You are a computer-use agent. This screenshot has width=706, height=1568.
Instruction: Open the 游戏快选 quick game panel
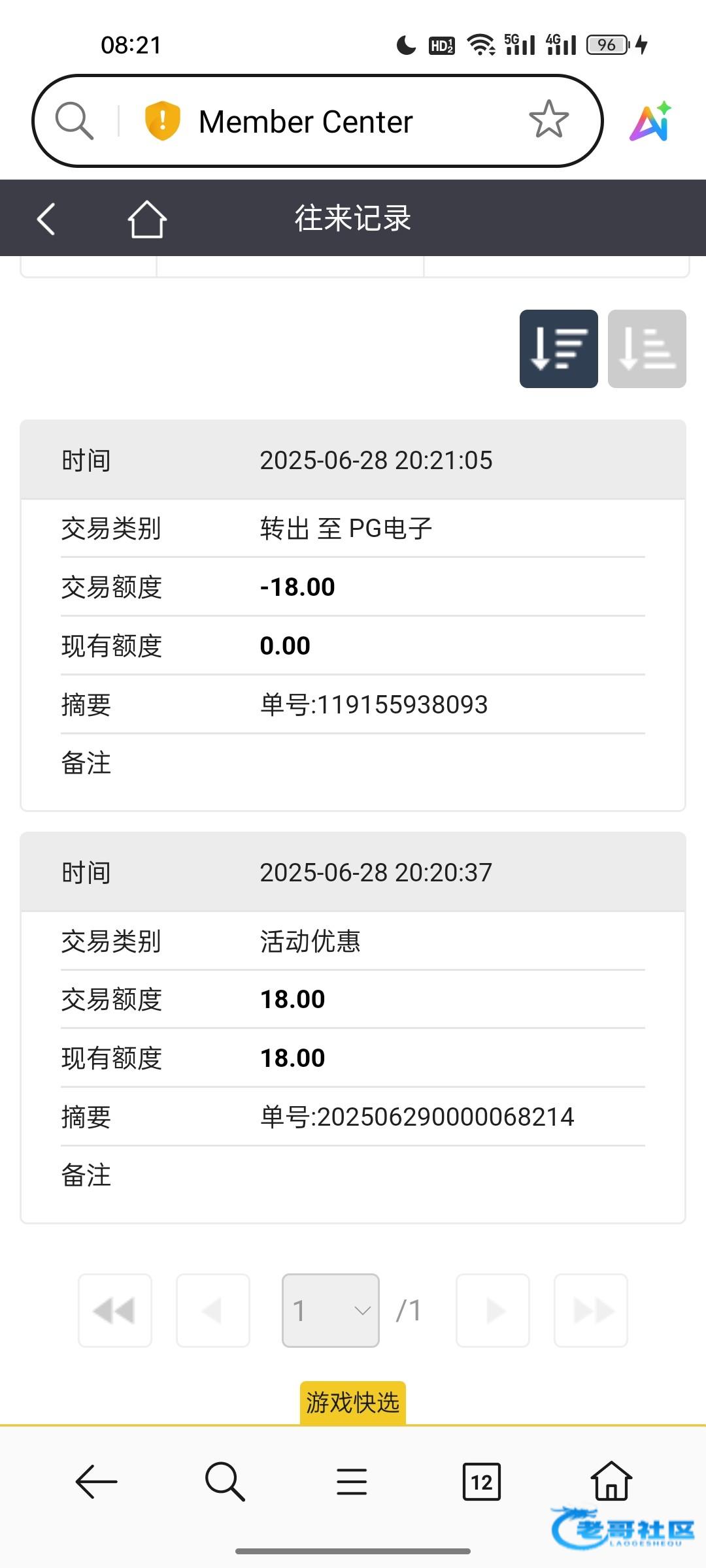click(353, 1403)
